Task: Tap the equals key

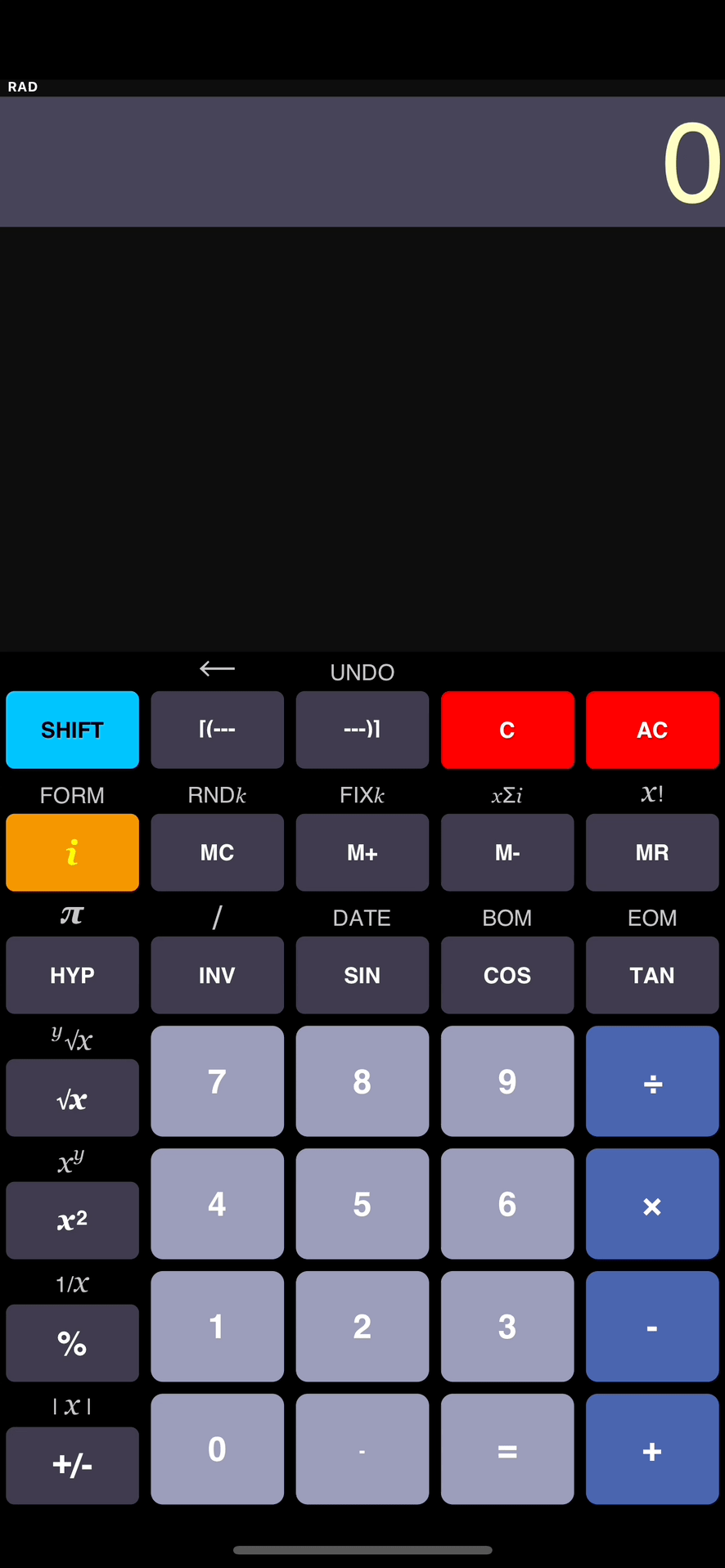Action: pos(507,1449)
